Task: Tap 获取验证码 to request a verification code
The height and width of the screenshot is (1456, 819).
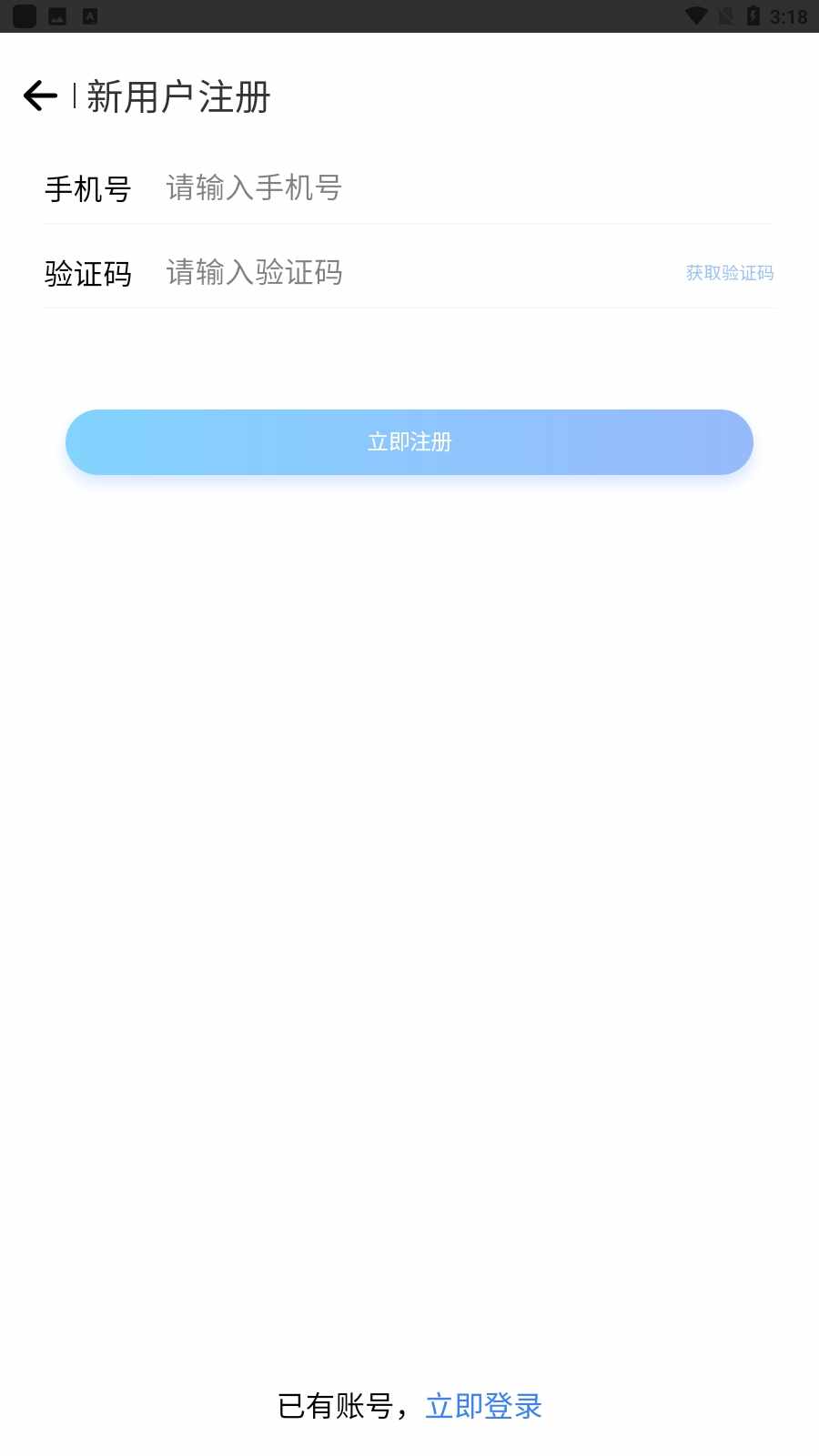Action: tap(729, 273)
